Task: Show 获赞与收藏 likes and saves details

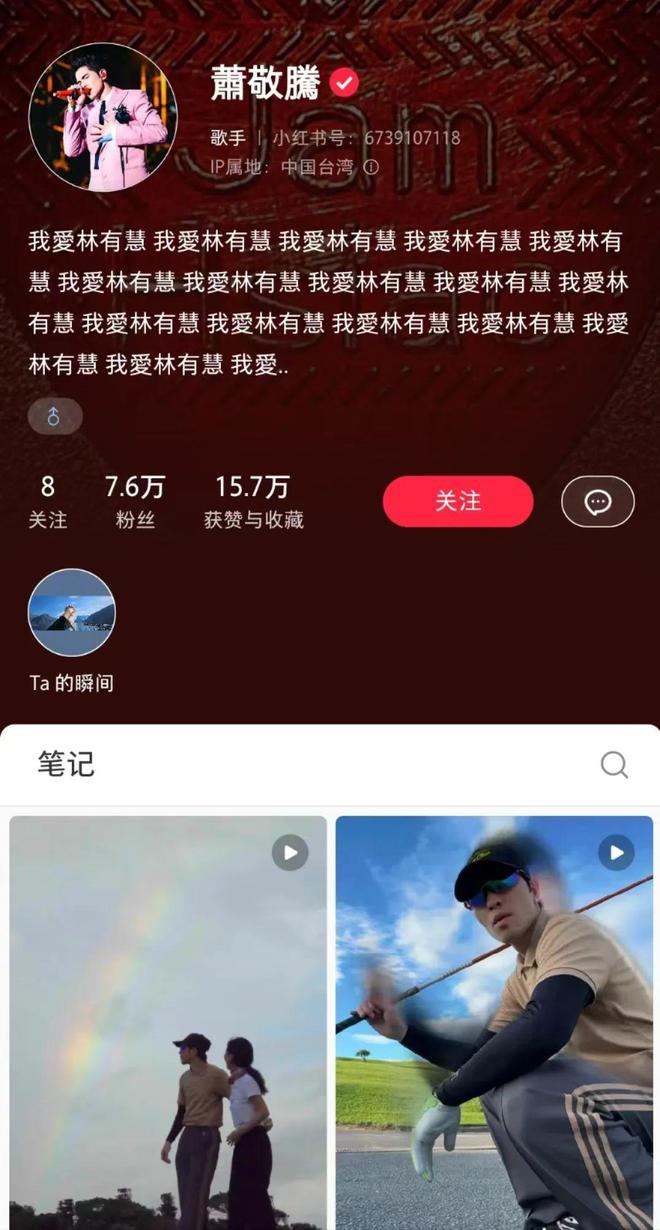Action: coord(253,501)
